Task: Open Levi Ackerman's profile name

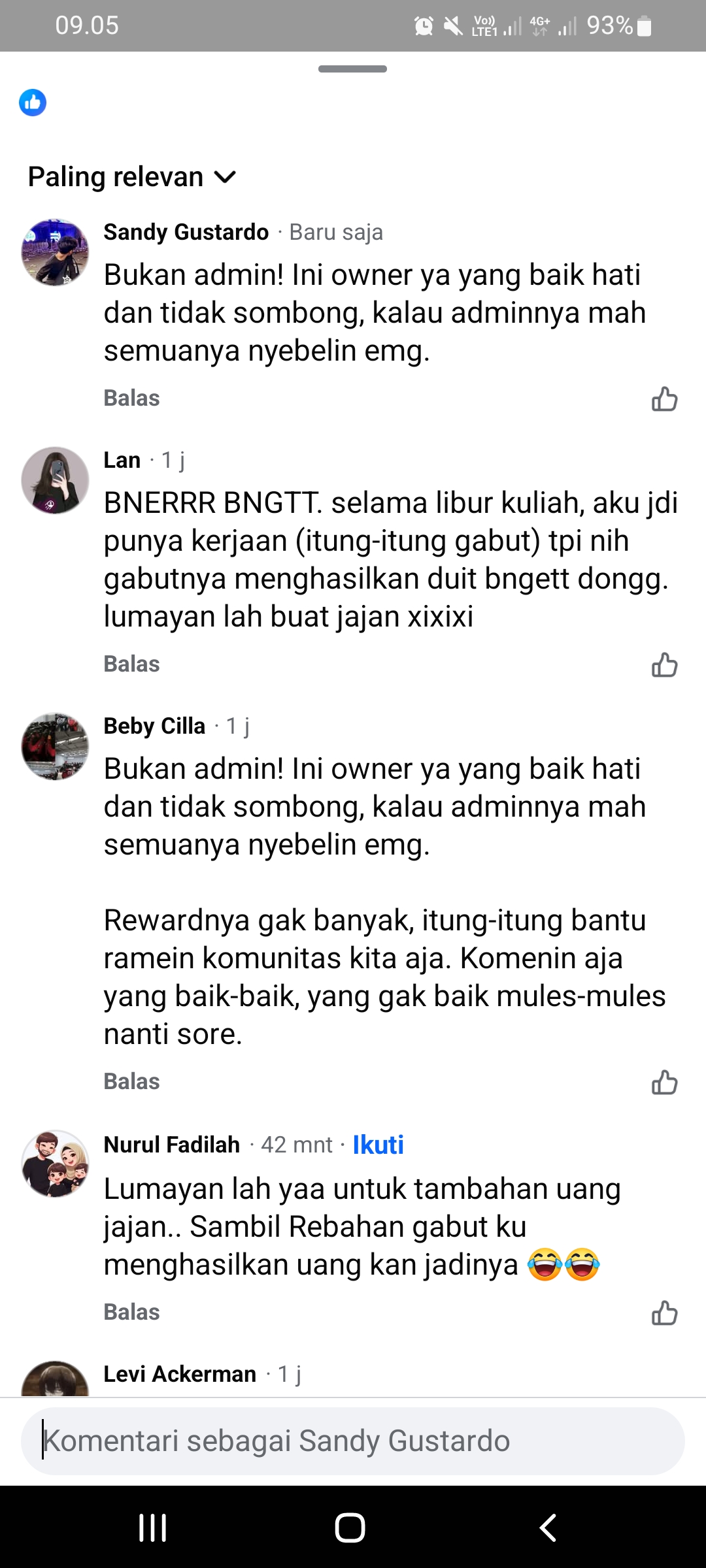Action: coord(180,1374)
